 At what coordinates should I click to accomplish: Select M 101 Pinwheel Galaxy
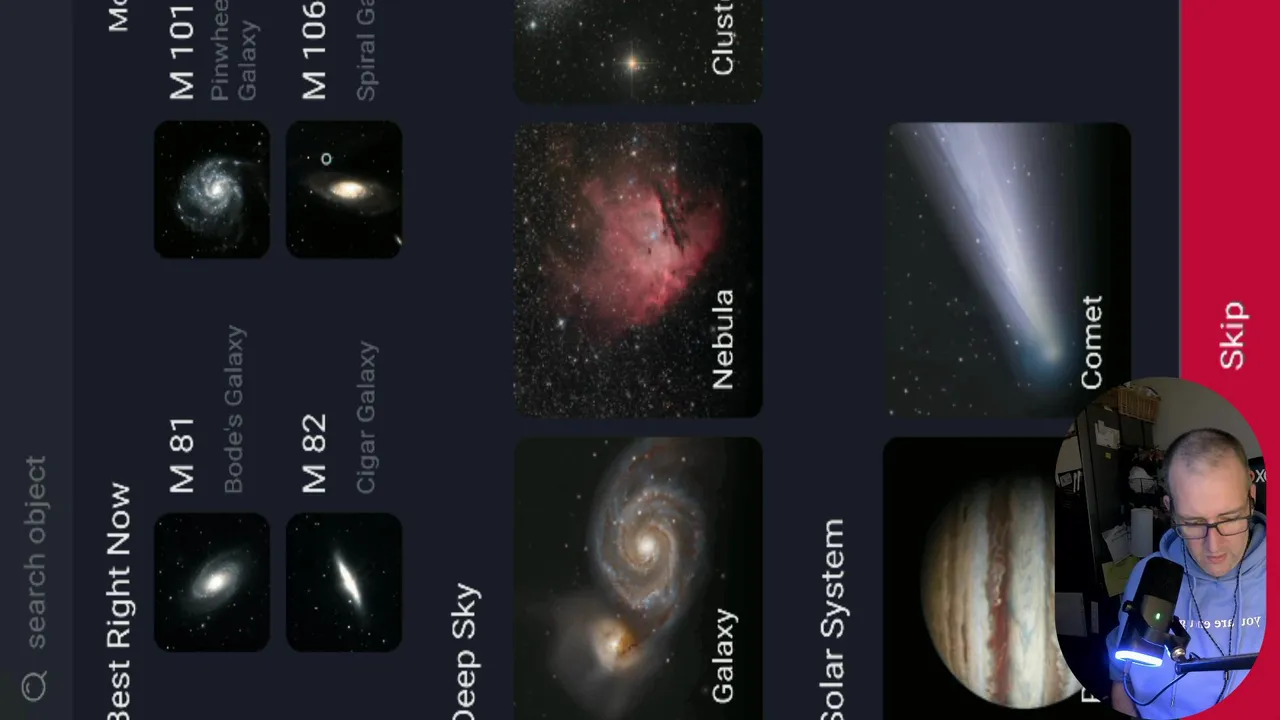coord(211,189)
